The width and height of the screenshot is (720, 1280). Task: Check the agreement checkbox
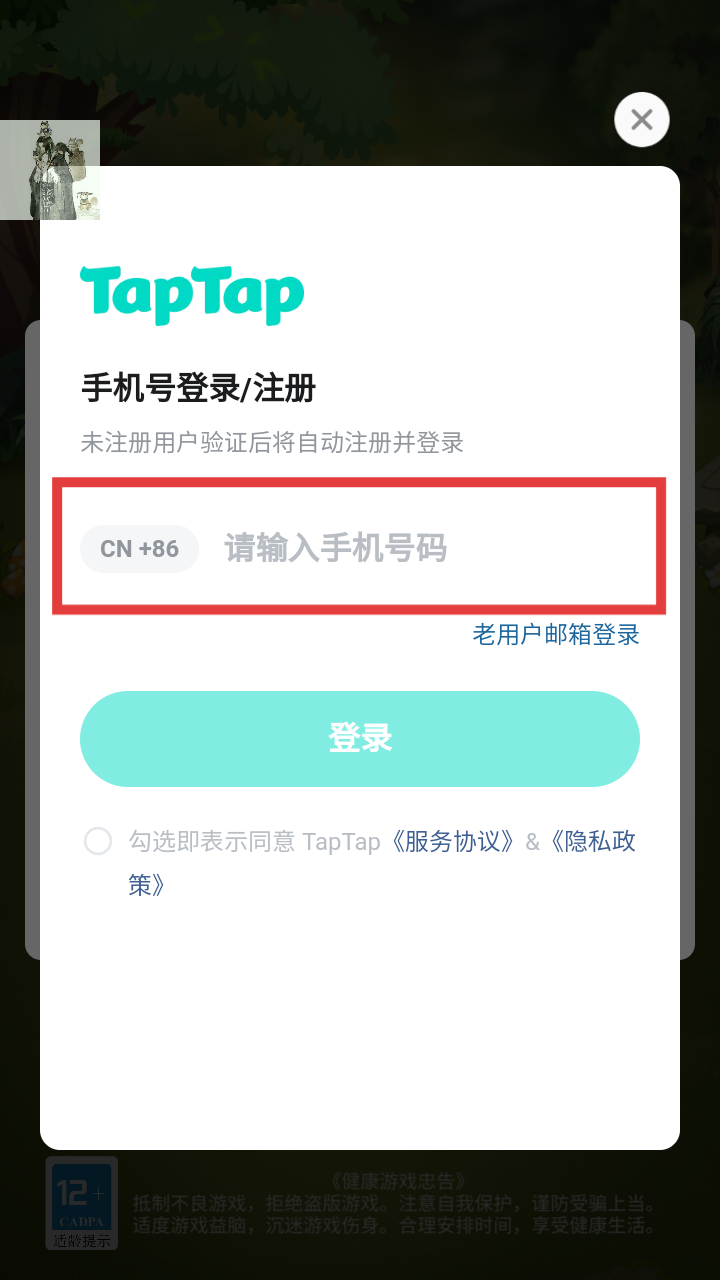click(98, 841)
